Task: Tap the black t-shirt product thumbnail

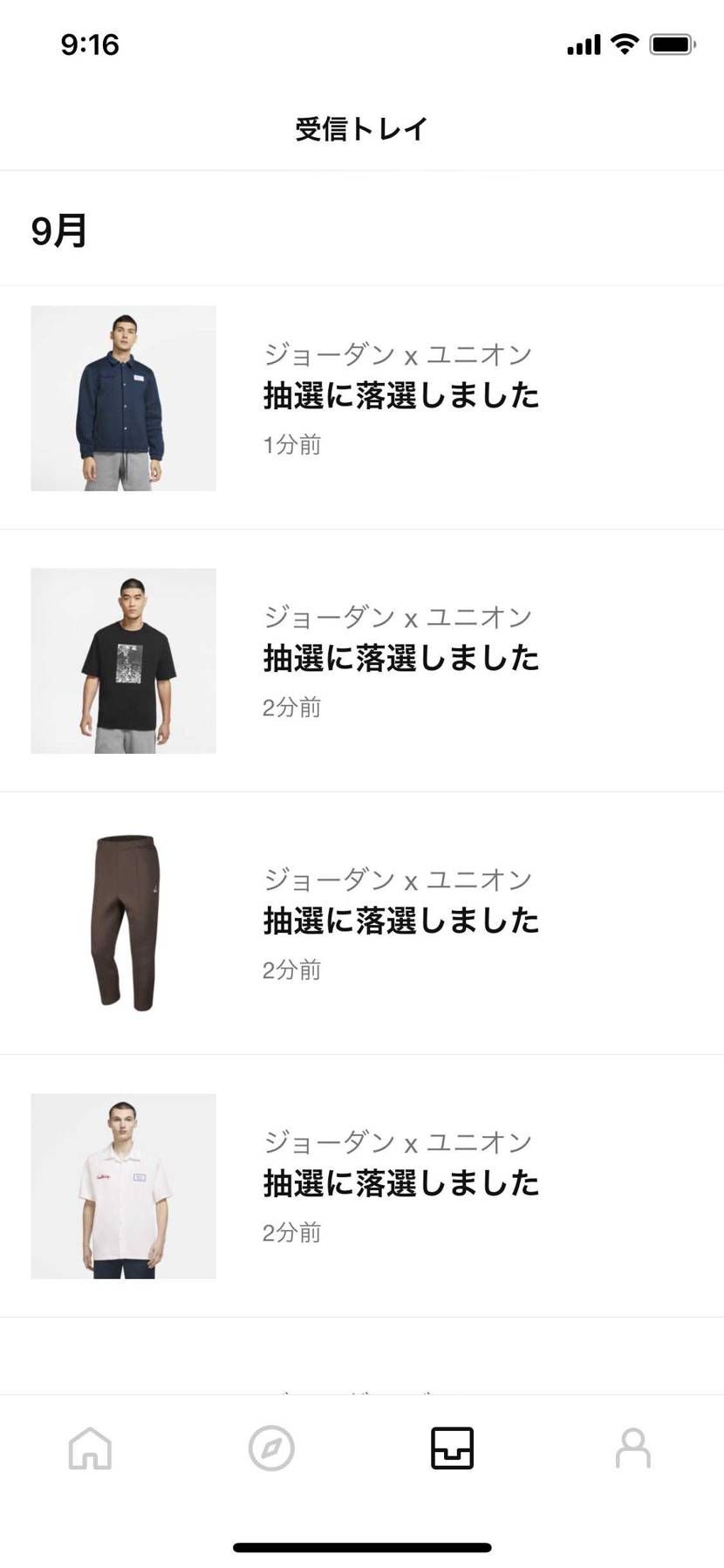Action: pyautogui.click(x=122, y=660)
